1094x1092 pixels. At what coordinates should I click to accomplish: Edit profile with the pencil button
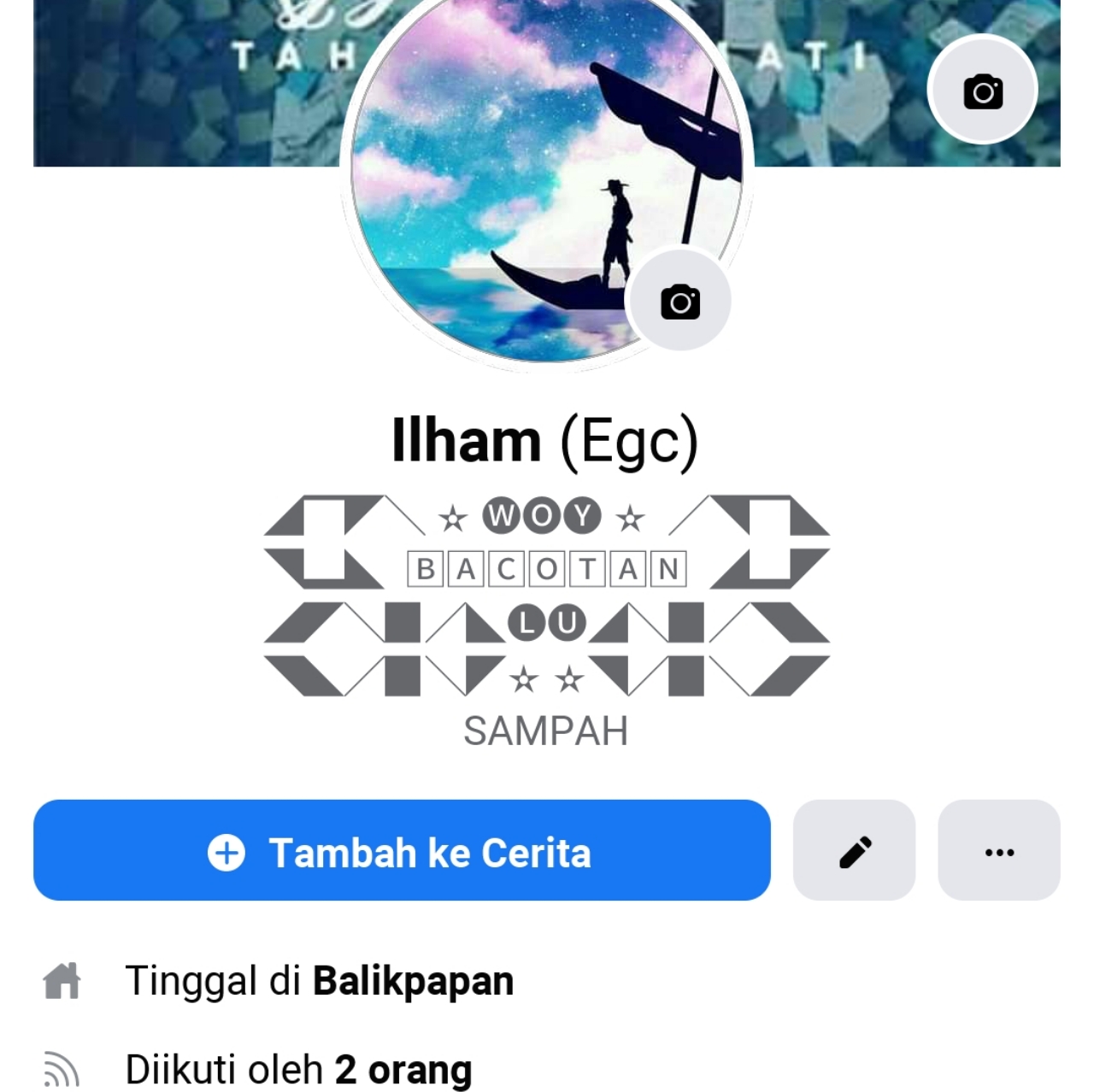click(854, 851)
